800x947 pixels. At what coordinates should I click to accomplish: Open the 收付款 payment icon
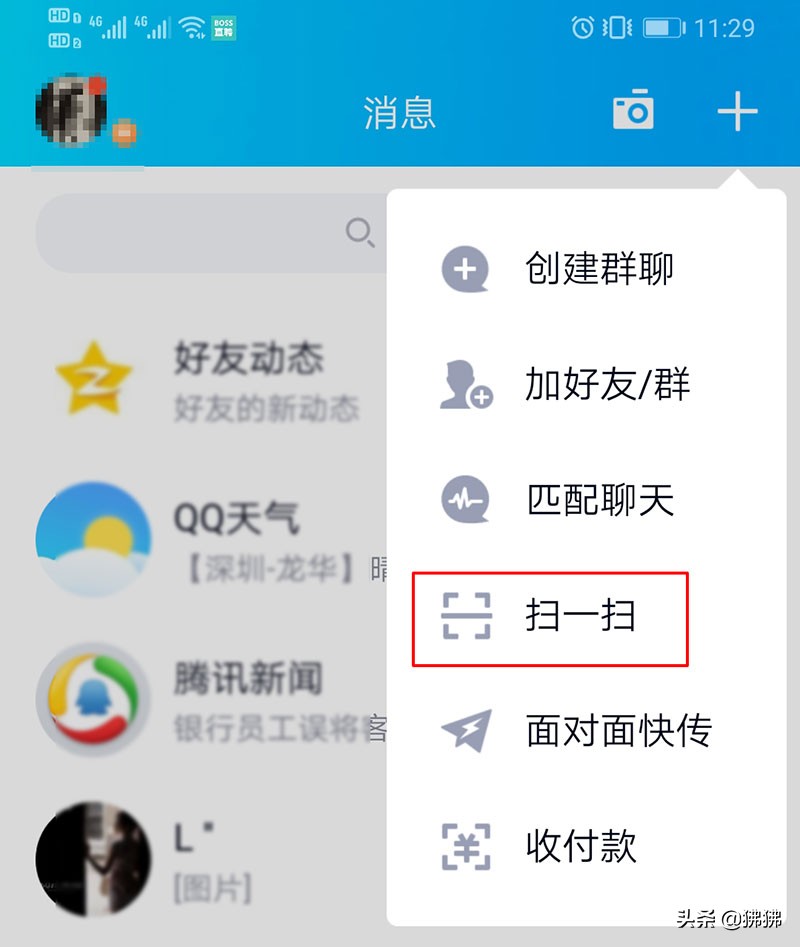pyautogui.click(x=465, y=847)
